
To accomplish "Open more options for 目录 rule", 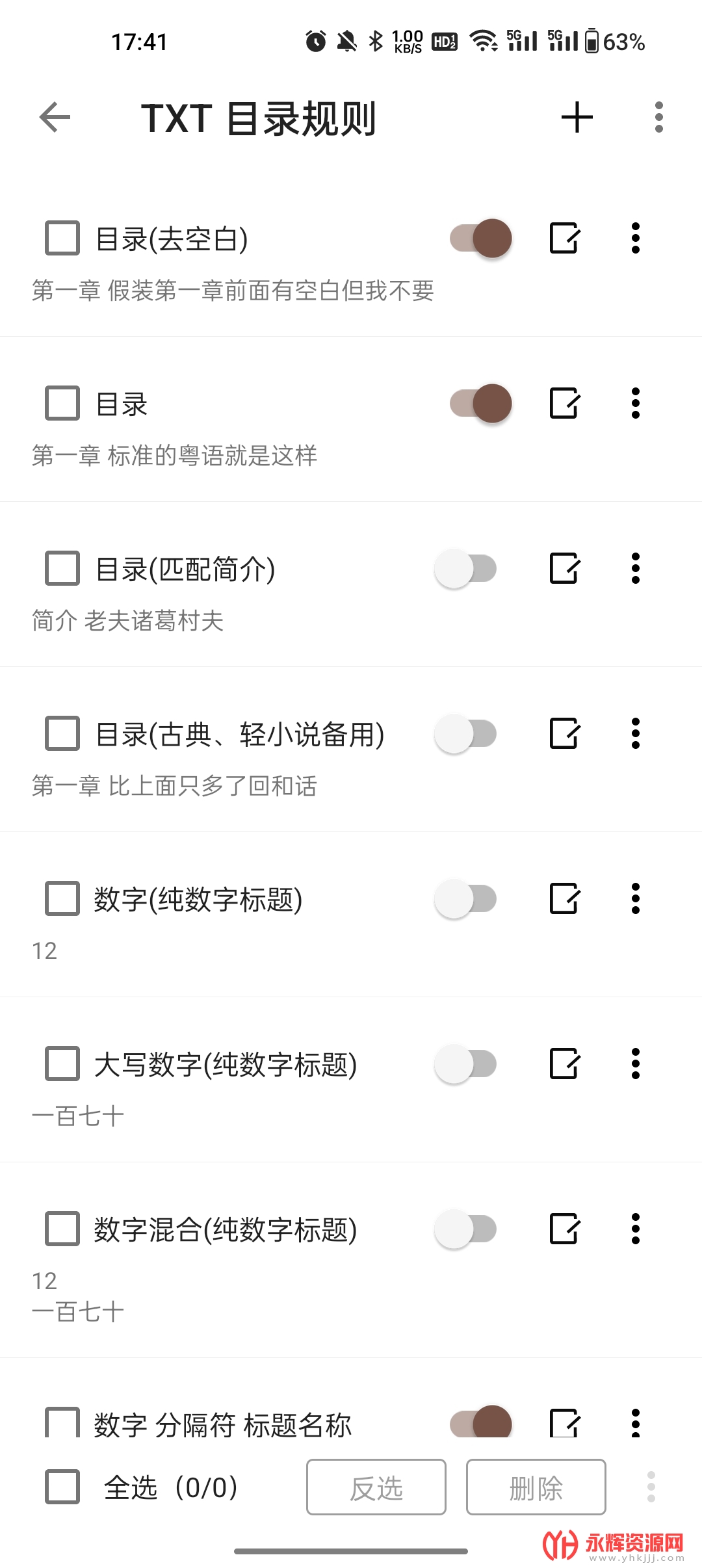I will pyautogui.click(x=635, y=403).
